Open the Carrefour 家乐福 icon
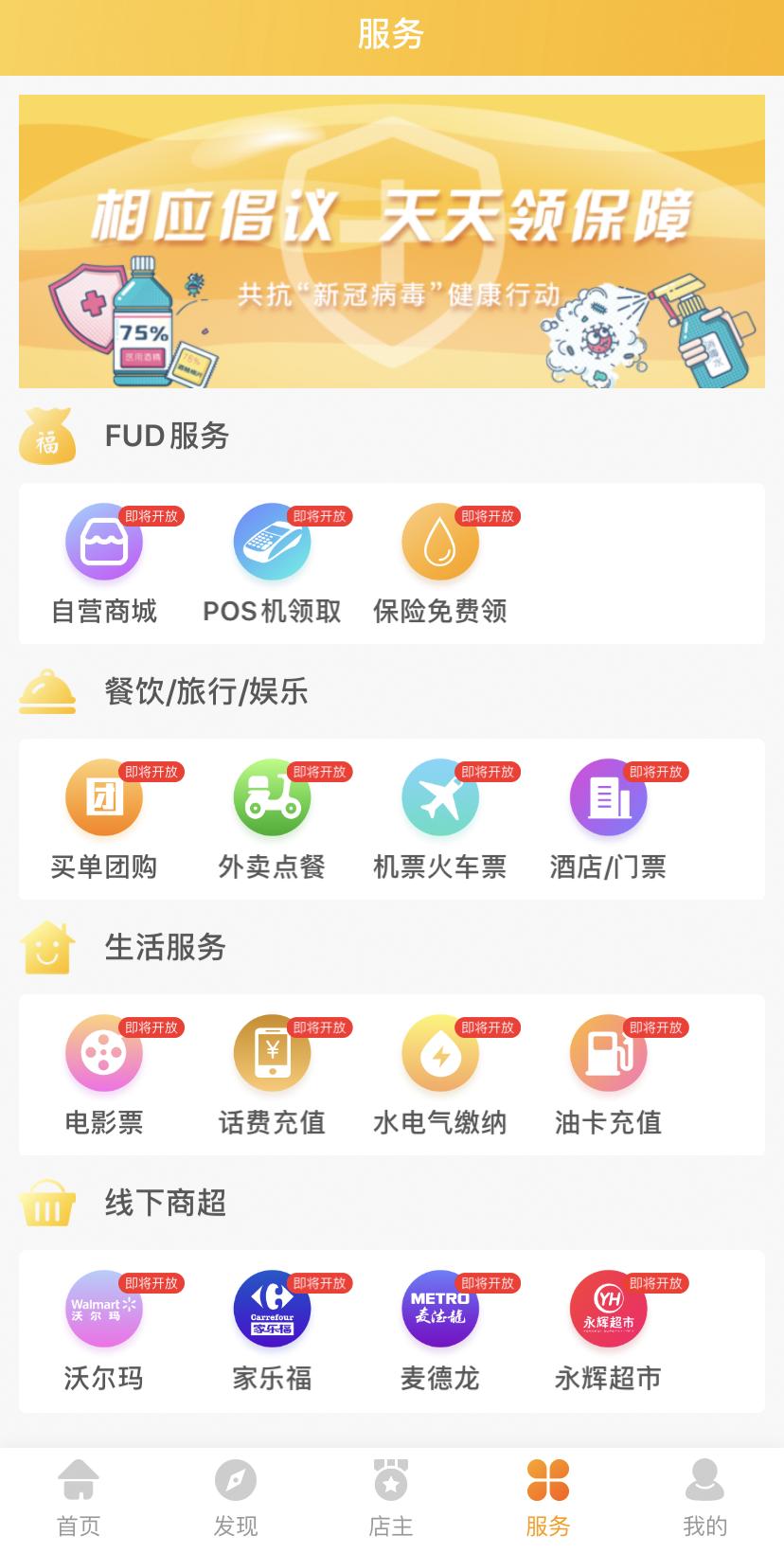The image size is (784, 1553). click(x=271, y=1310)
